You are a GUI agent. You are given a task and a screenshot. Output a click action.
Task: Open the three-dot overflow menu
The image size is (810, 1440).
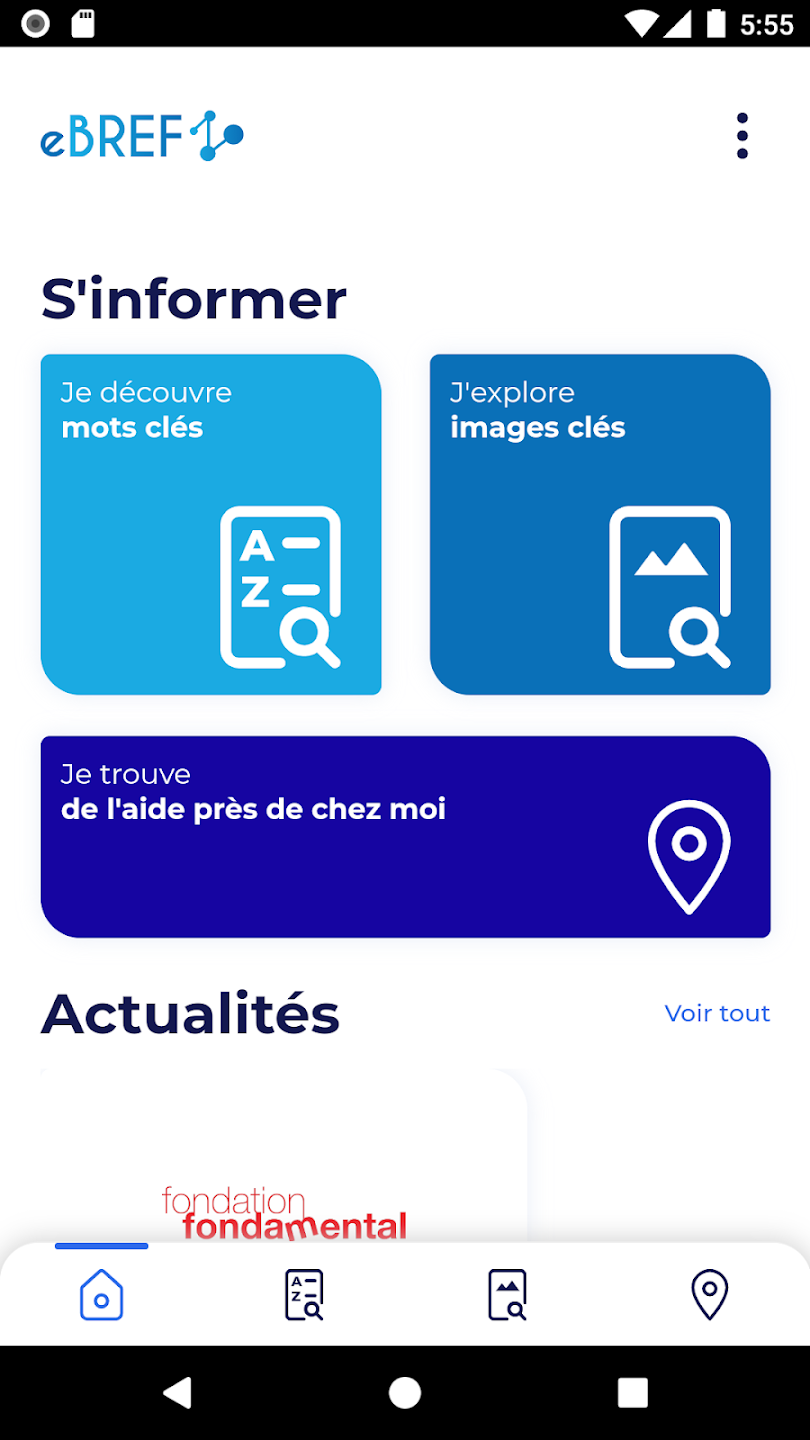741,136
